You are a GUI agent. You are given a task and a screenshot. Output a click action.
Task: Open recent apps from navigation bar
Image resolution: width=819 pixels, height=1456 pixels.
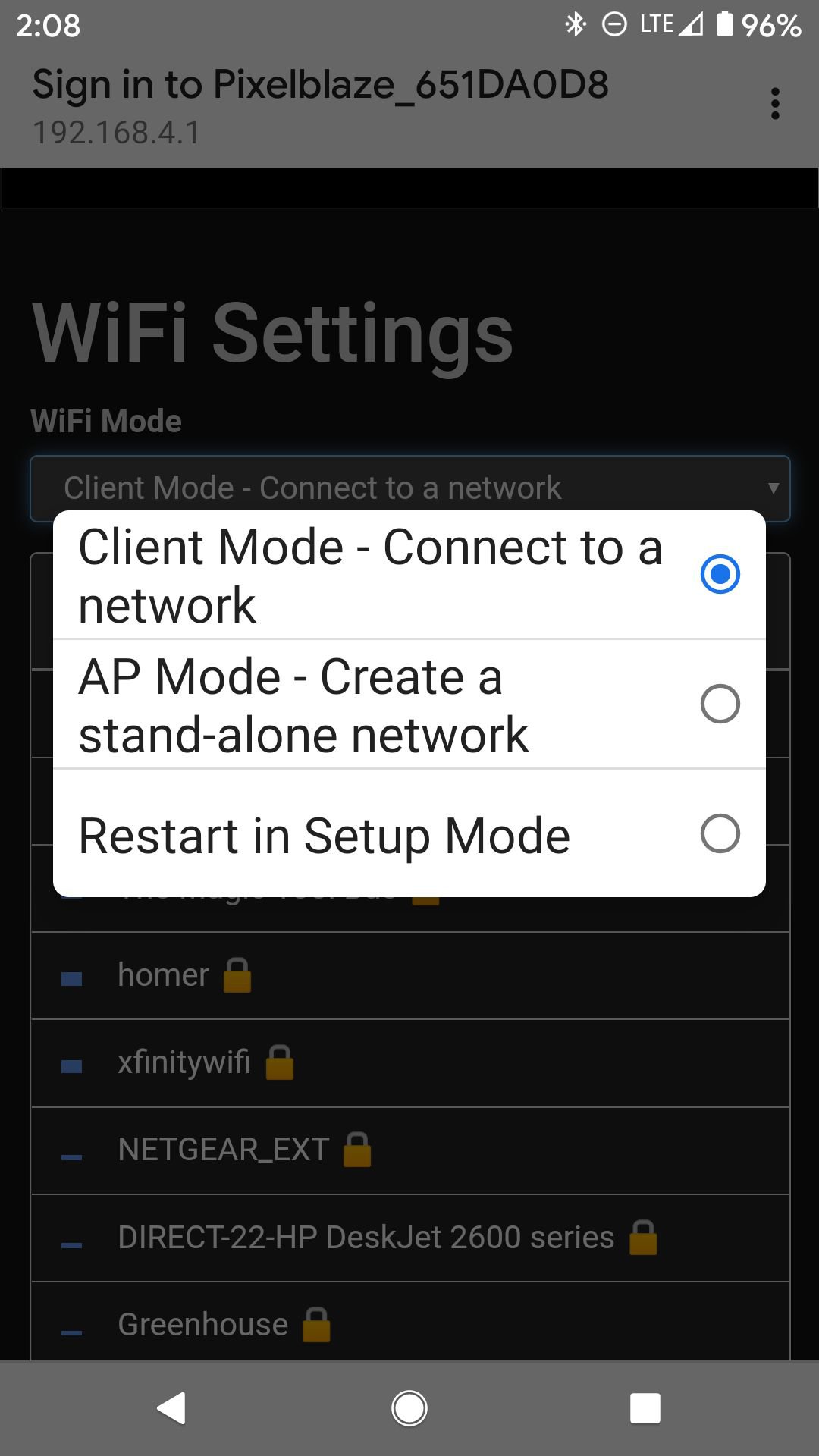(x=645, y=1408)
